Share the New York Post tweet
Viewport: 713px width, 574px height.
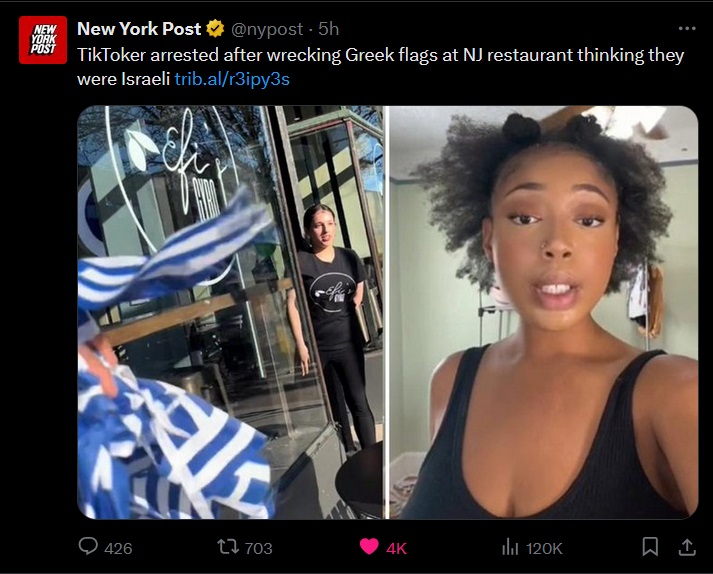tap(687, 546)
